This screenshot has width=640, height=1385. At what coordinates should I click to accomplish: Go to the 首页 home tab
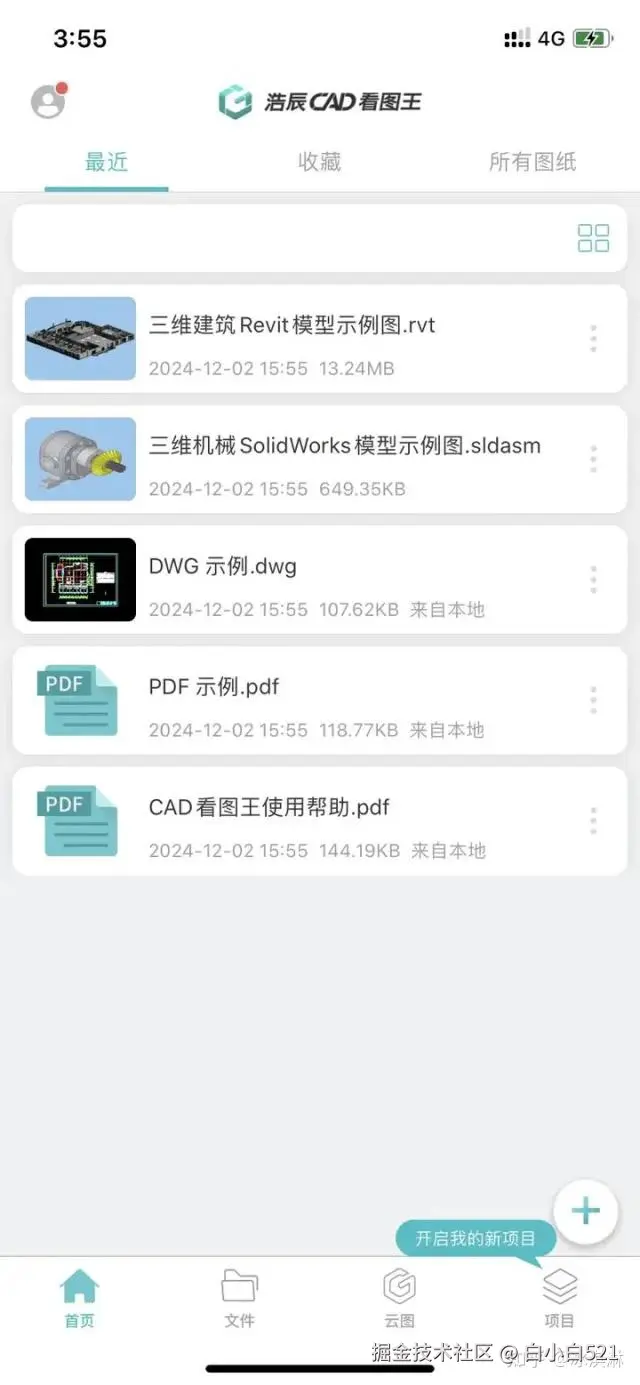pyautogui.click(x=79, y=1298)
